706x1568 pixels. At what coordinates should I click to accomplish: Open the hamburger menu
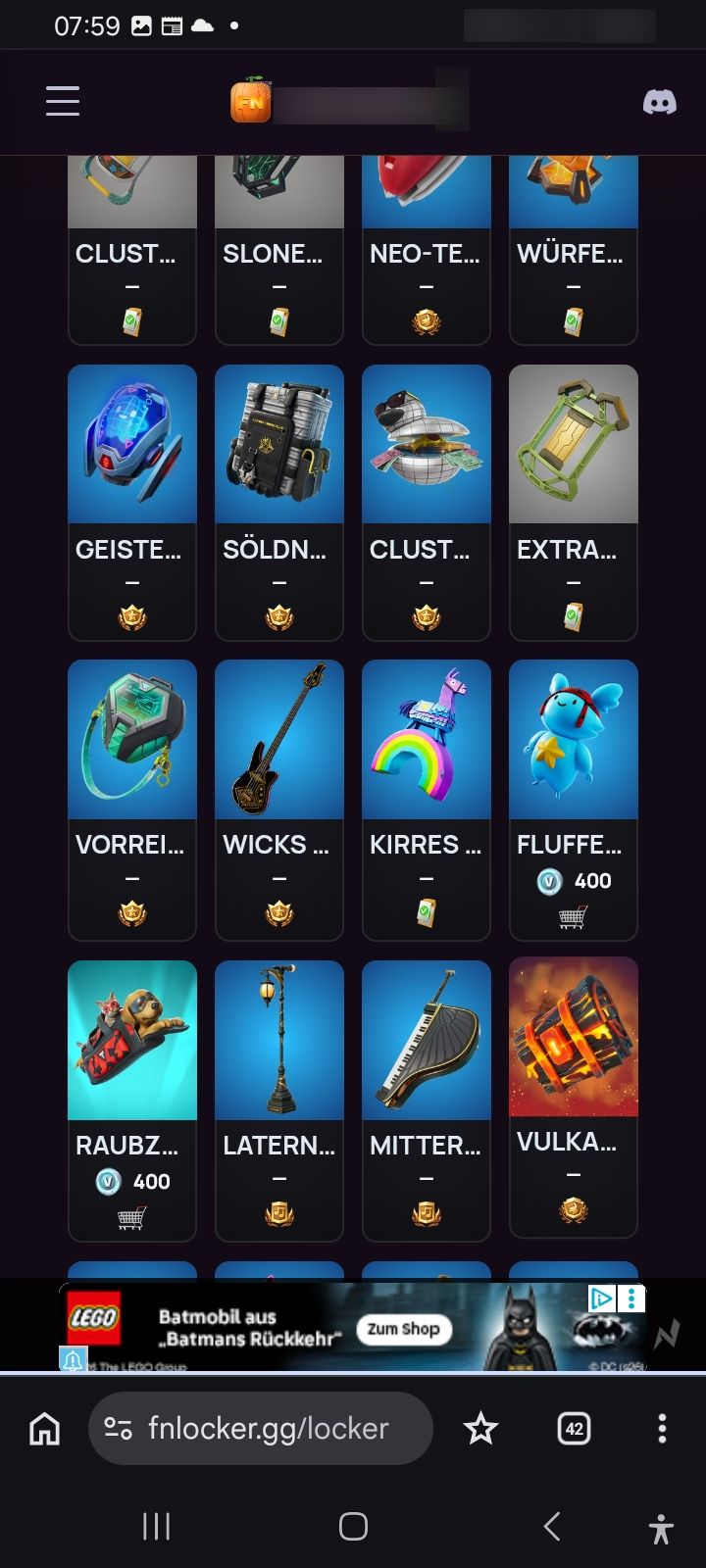pos(63,101)
